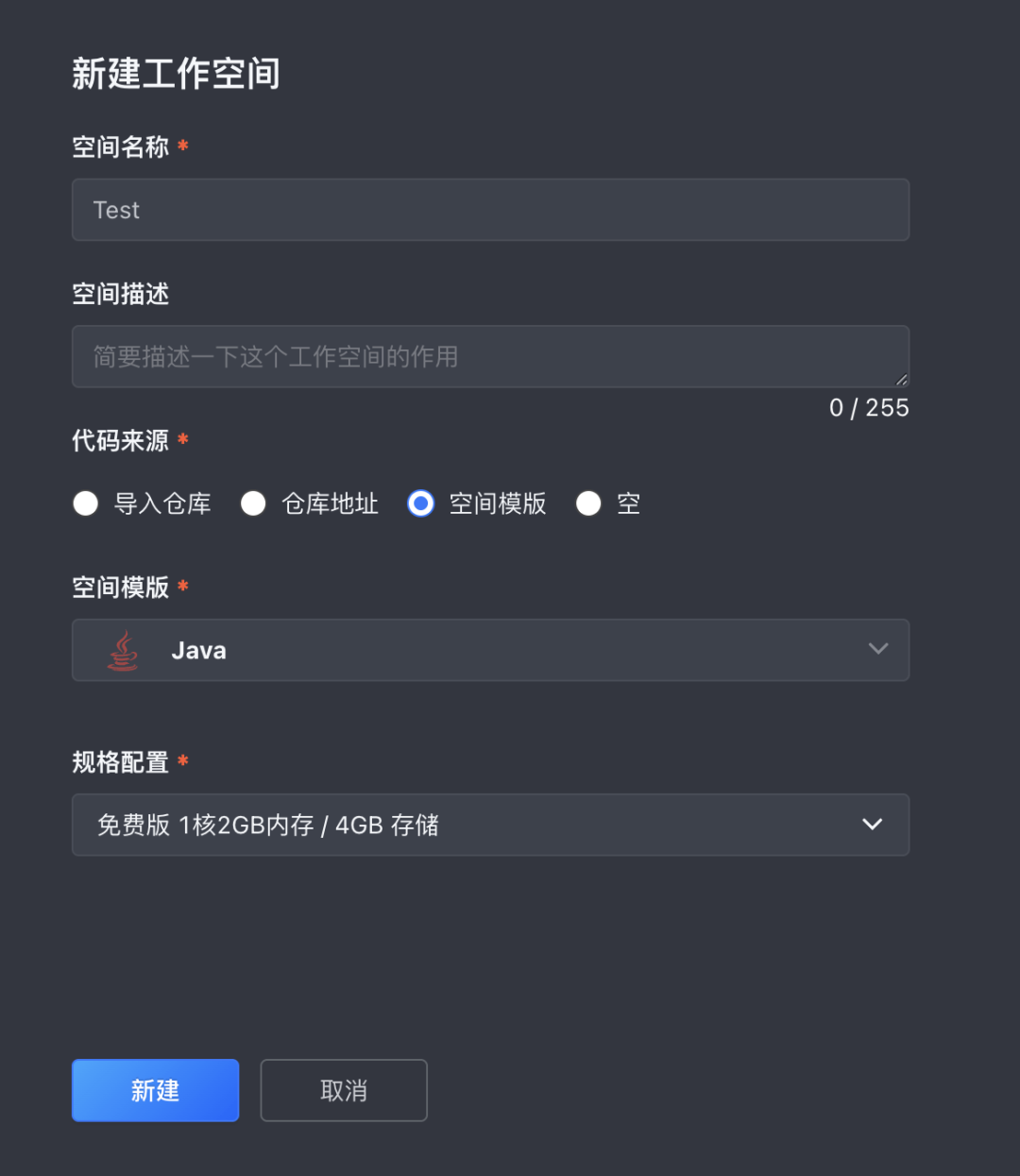Click the 0 / 255 character counter

click(868, 407)
